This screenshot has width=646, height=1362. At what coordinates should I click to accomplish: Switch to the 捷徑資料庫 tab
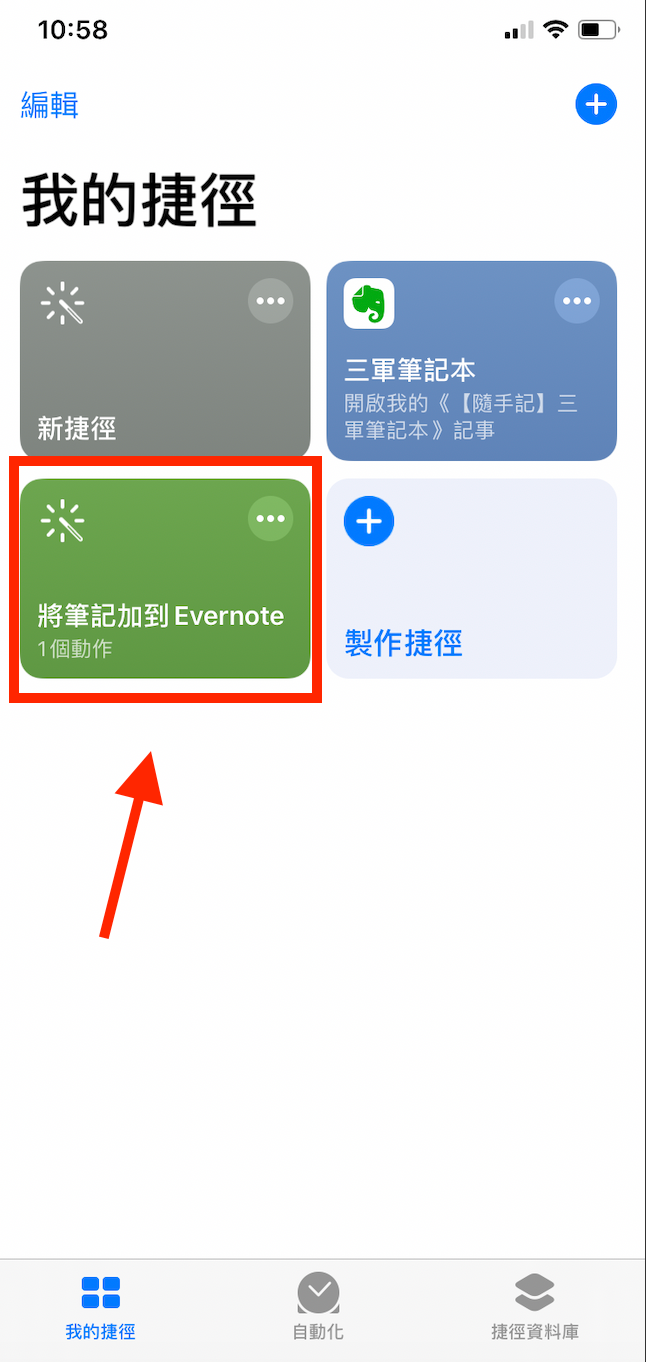pyautogui.click(x=535, y=1308)
